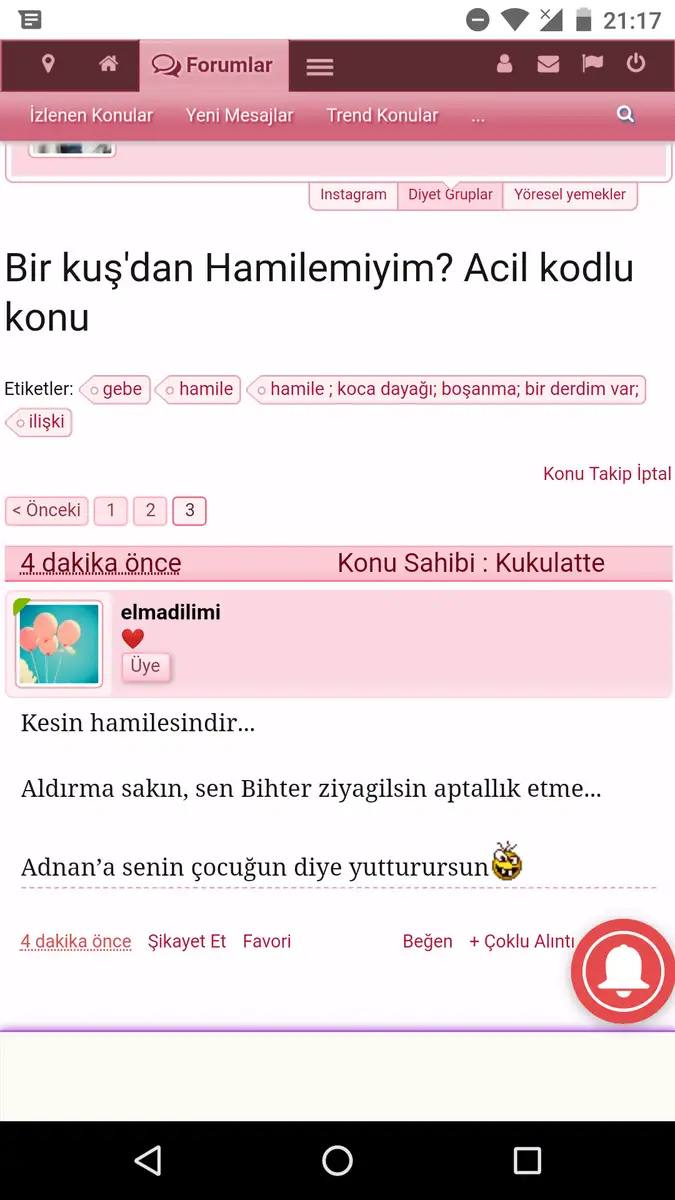675x1200 pixels.
Task: Open elmadilimi's profile
Action: 170,612
